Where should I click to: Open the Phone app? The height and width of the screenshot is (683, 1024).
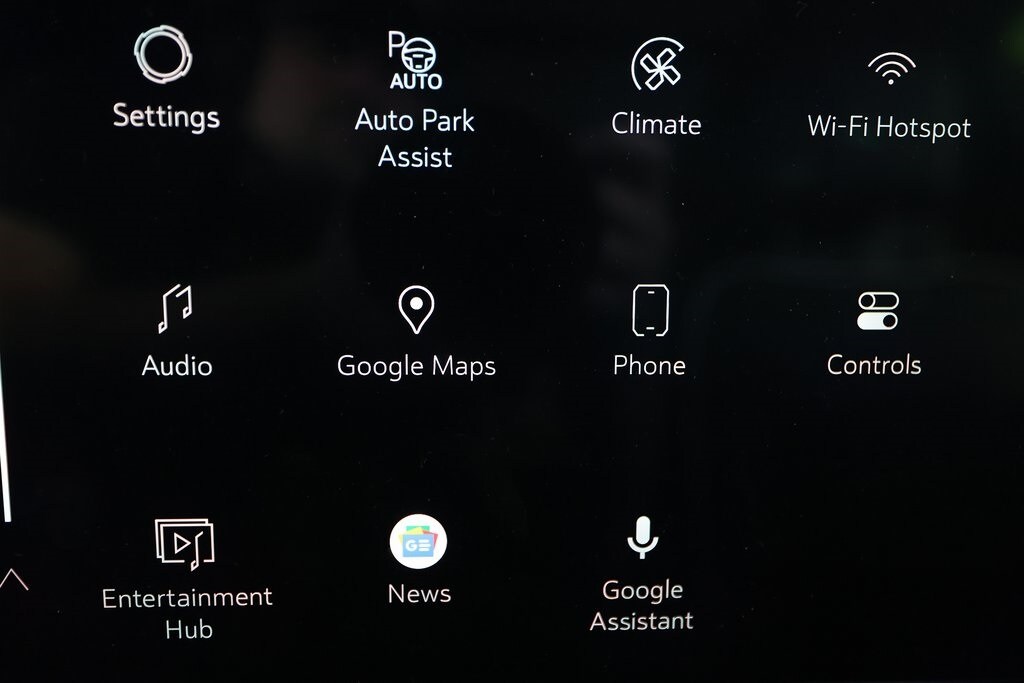pyautogui.click(x=650, y=310)
